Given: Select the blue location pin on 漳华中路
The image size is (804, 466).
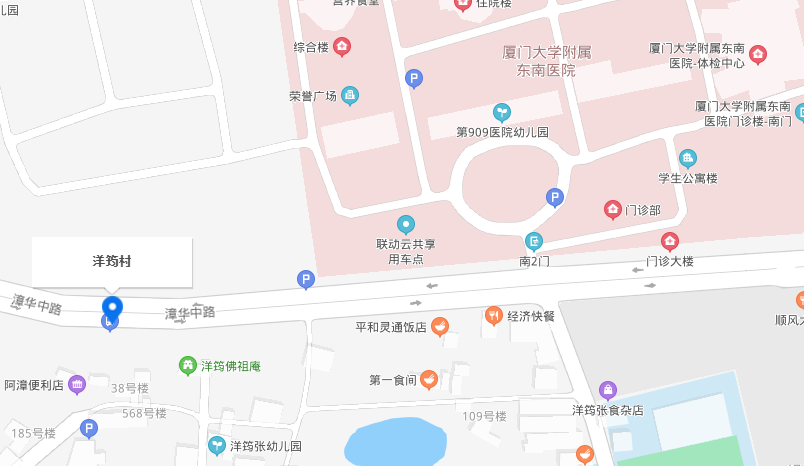Looking at the screenshot, I should [x=112, y=308].
